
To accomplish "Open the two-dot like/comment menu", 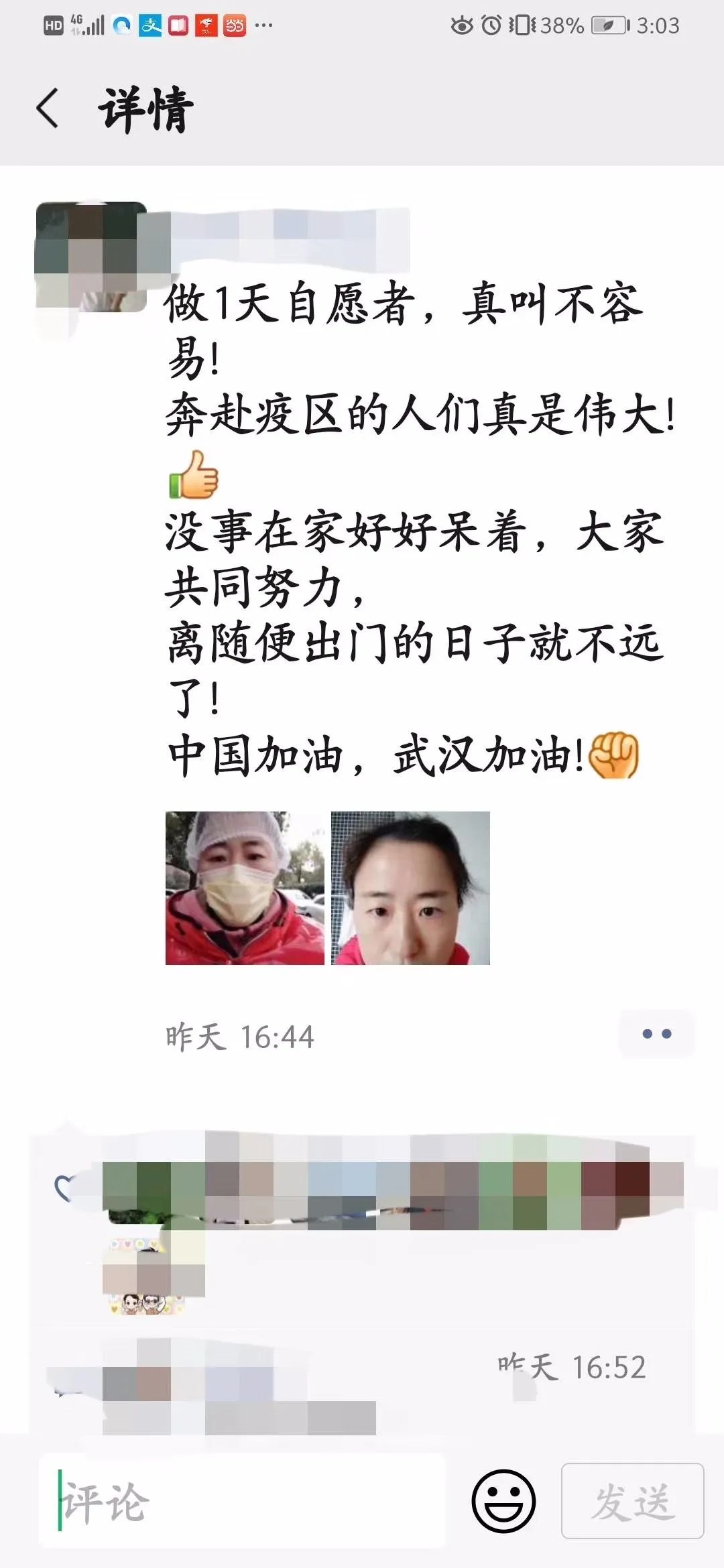I will pos(656,1034).
